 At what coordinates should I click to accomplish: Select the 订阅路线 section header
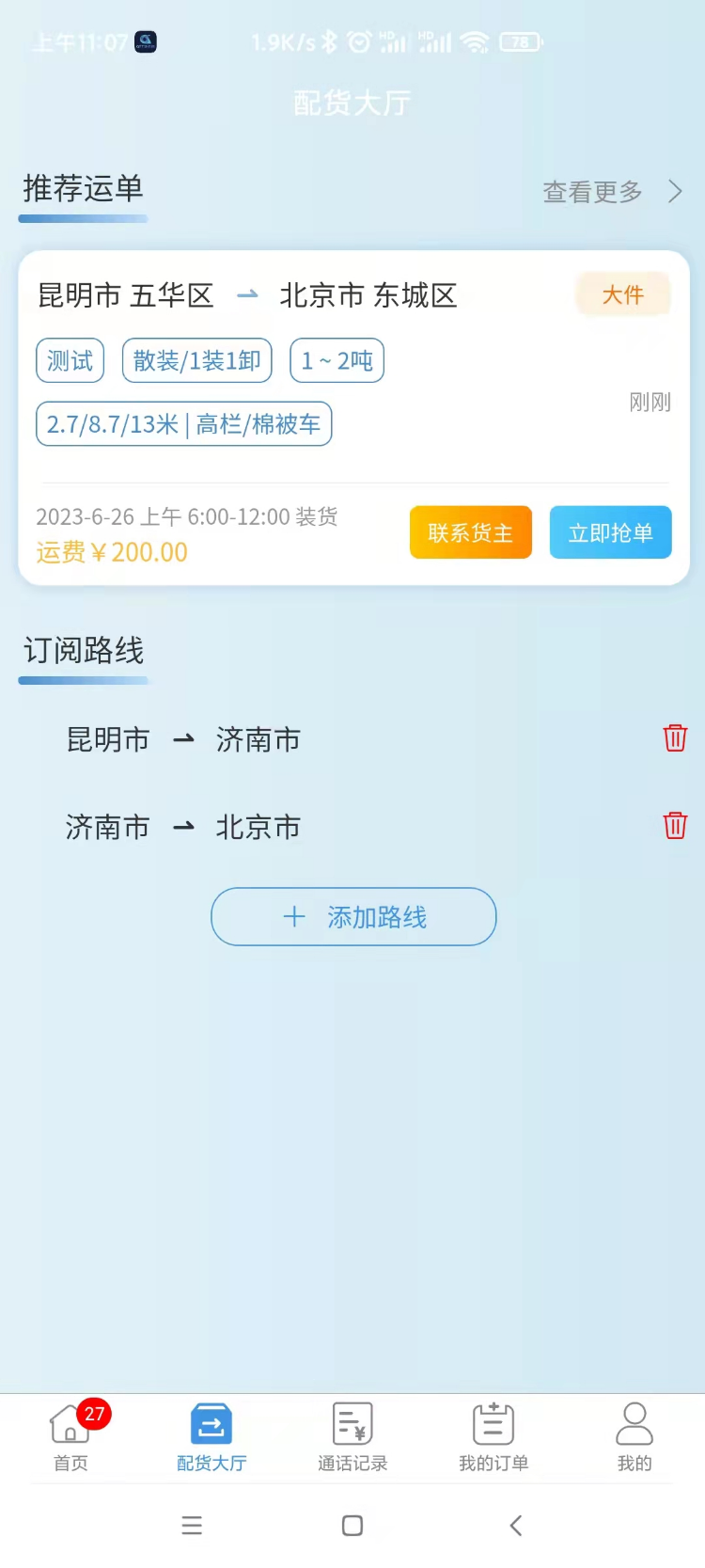(82, 652)
